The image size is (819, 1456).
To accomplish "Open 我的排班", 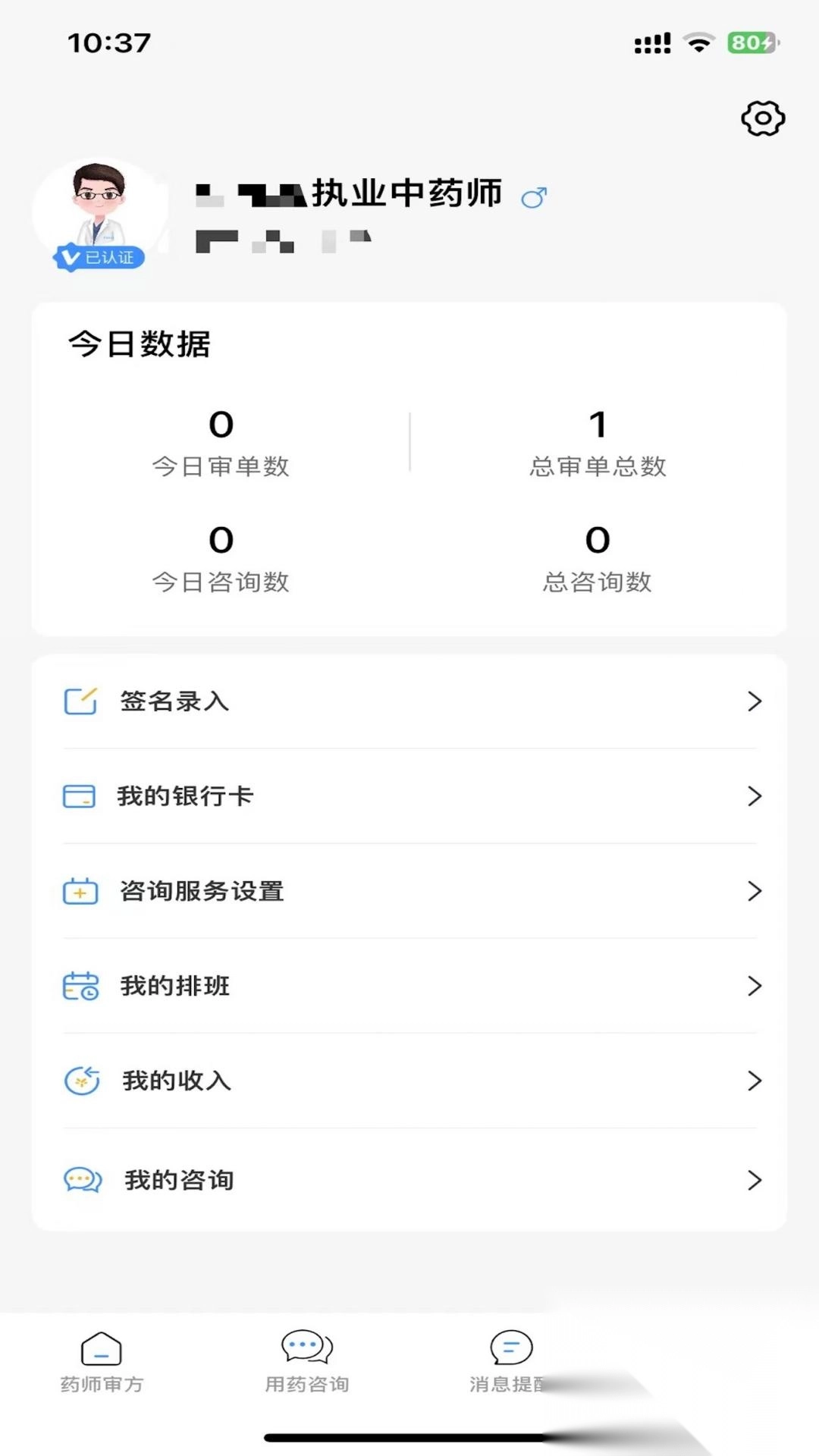I will tap(175, 987).
